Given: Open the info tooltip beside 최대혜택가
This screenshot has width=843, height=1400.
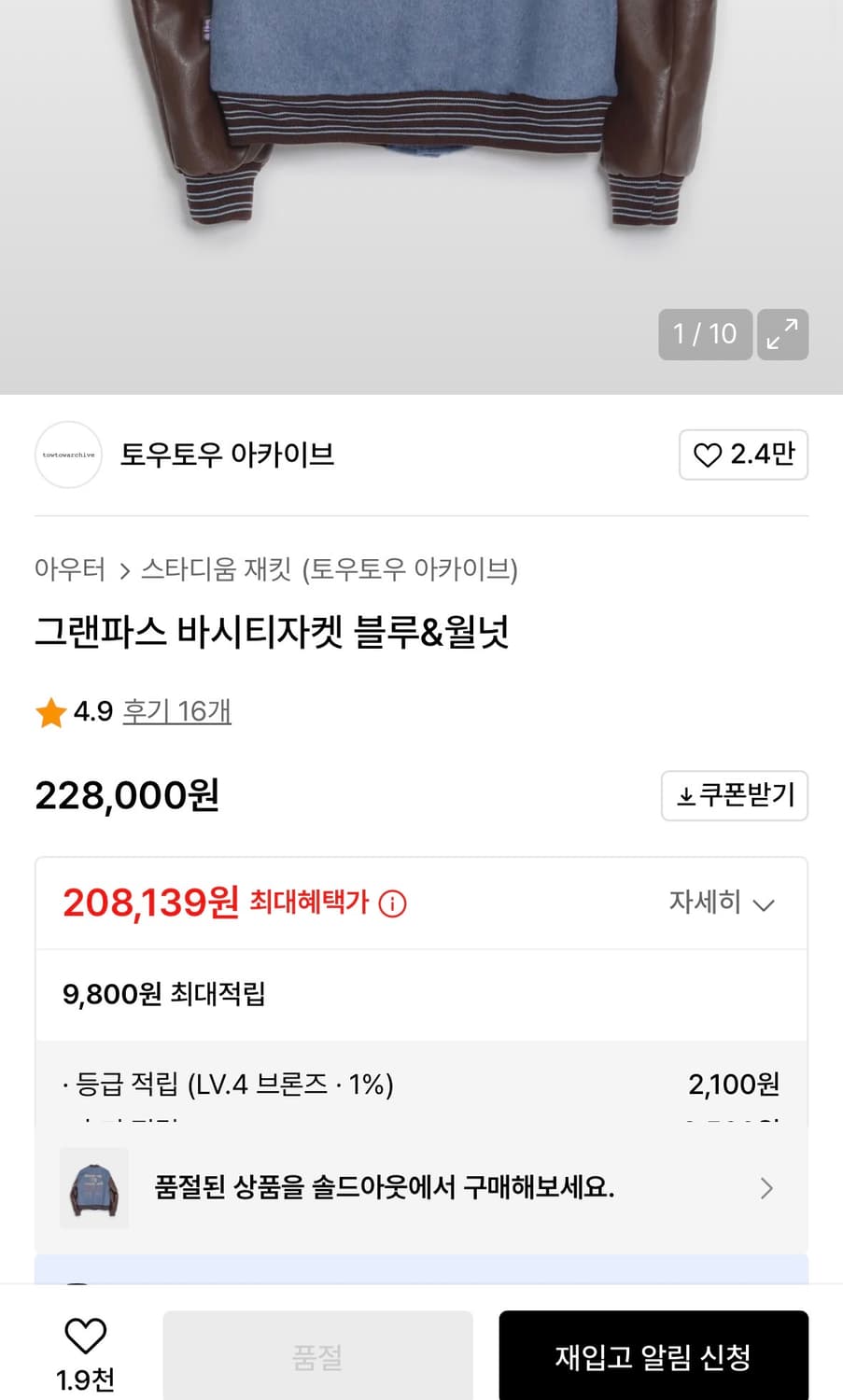Looking at the screenshot, I should point(392,903).
